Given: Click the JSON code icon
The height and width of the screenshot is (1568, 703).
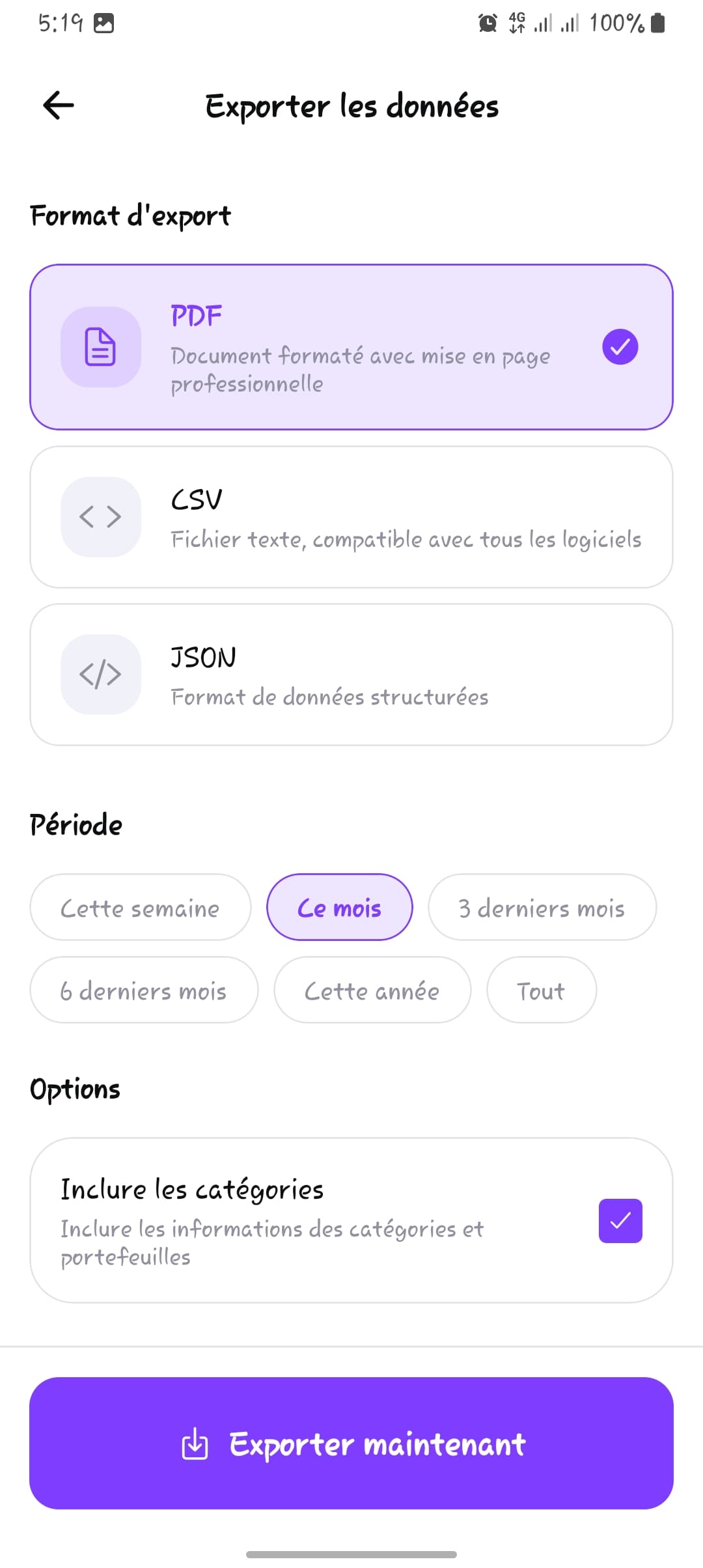Looking at the screenshot, I should [x=100, y=674].
